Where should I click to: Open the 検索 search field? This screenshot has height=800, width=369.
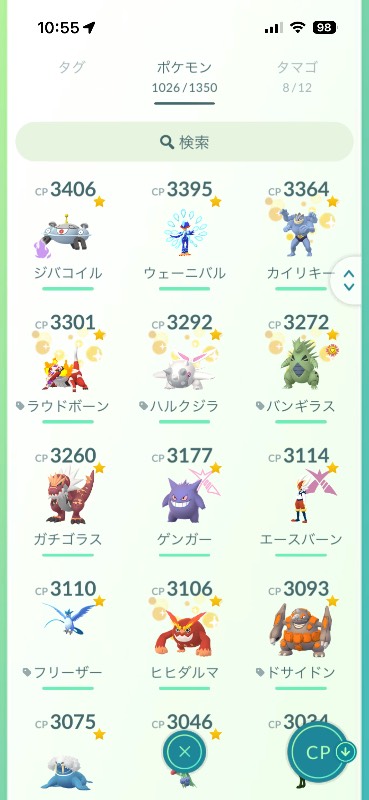click(184, 142)
